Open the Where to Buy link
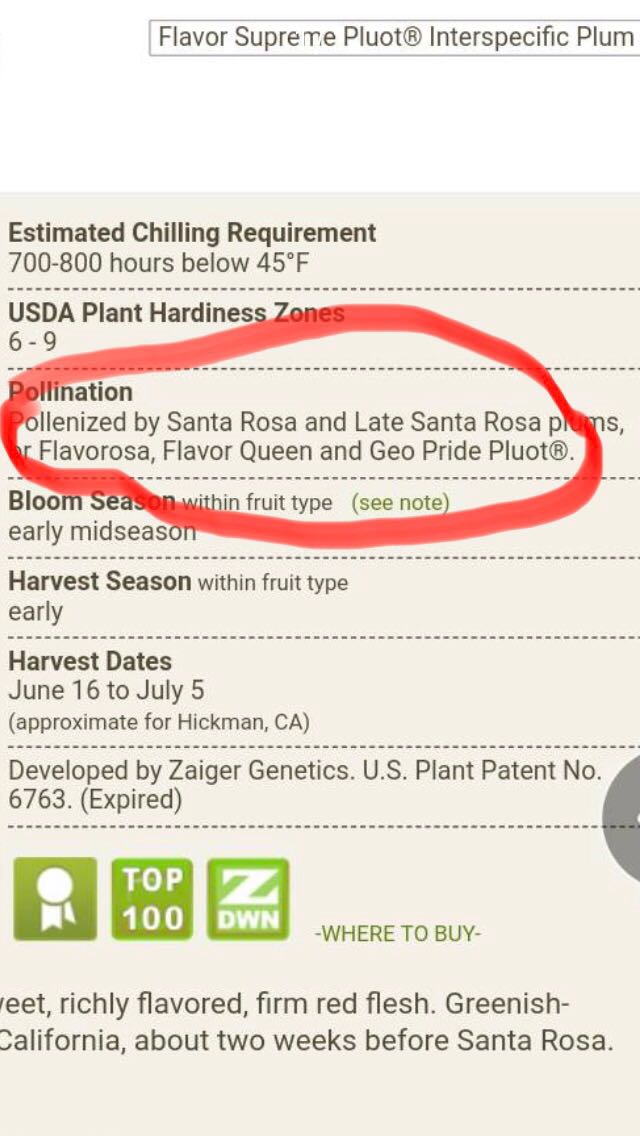The height and width of the screenshot is (1136, 640). pyautogui.click(x=397, y=934)
